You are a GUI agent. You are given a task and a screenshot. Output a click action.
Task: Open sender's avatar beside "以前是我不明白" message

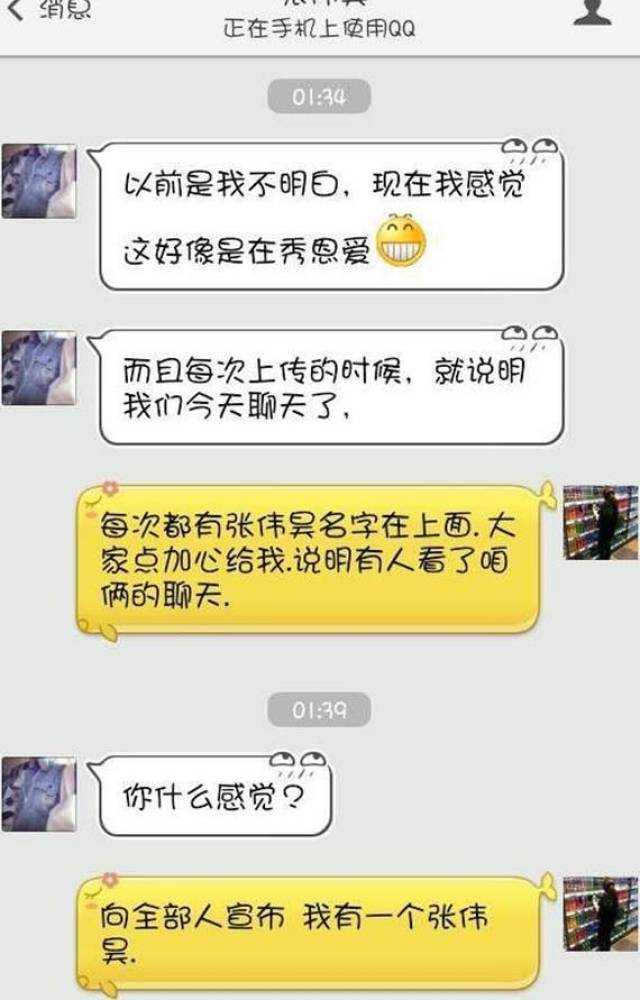coord(39,181)
